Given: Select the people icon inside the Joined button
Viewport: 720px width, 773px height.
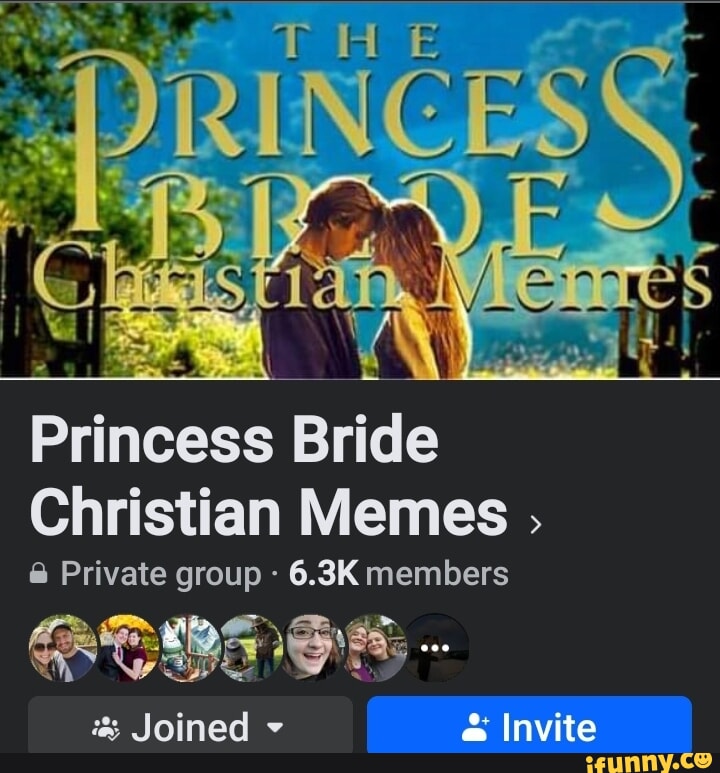Looking at the screenshot, I should [105, 727].
